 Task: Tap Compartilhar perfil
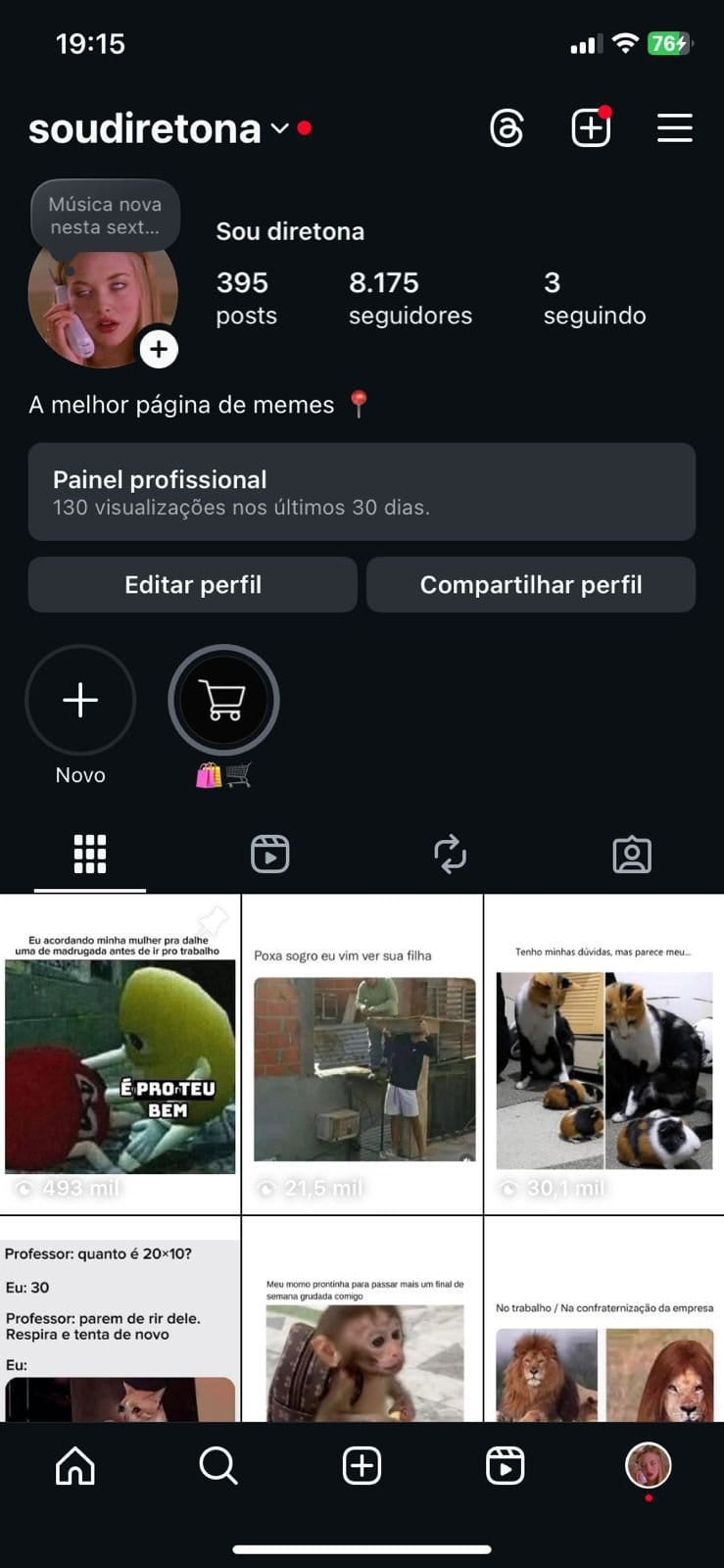click(530, 584)
